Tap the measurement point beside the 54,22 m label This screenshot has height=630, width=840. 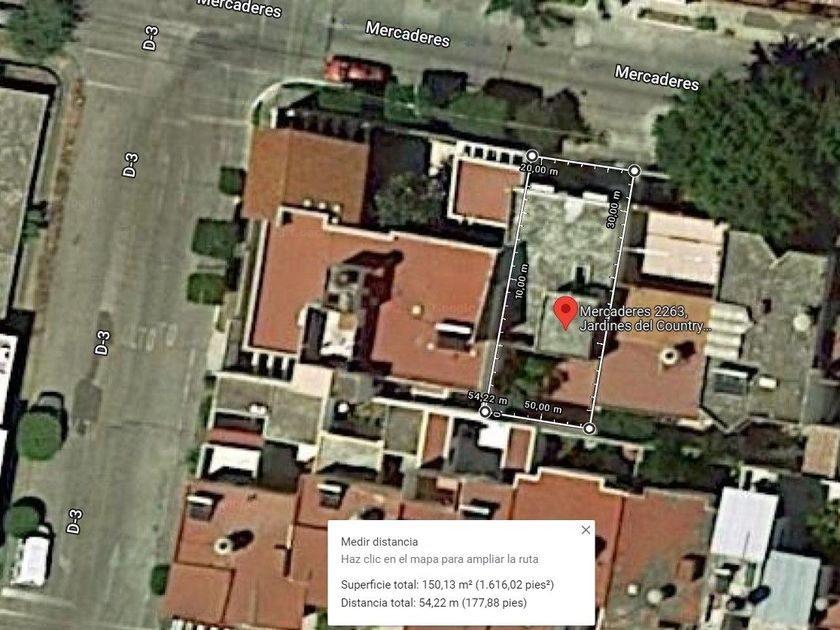(485, 411)
